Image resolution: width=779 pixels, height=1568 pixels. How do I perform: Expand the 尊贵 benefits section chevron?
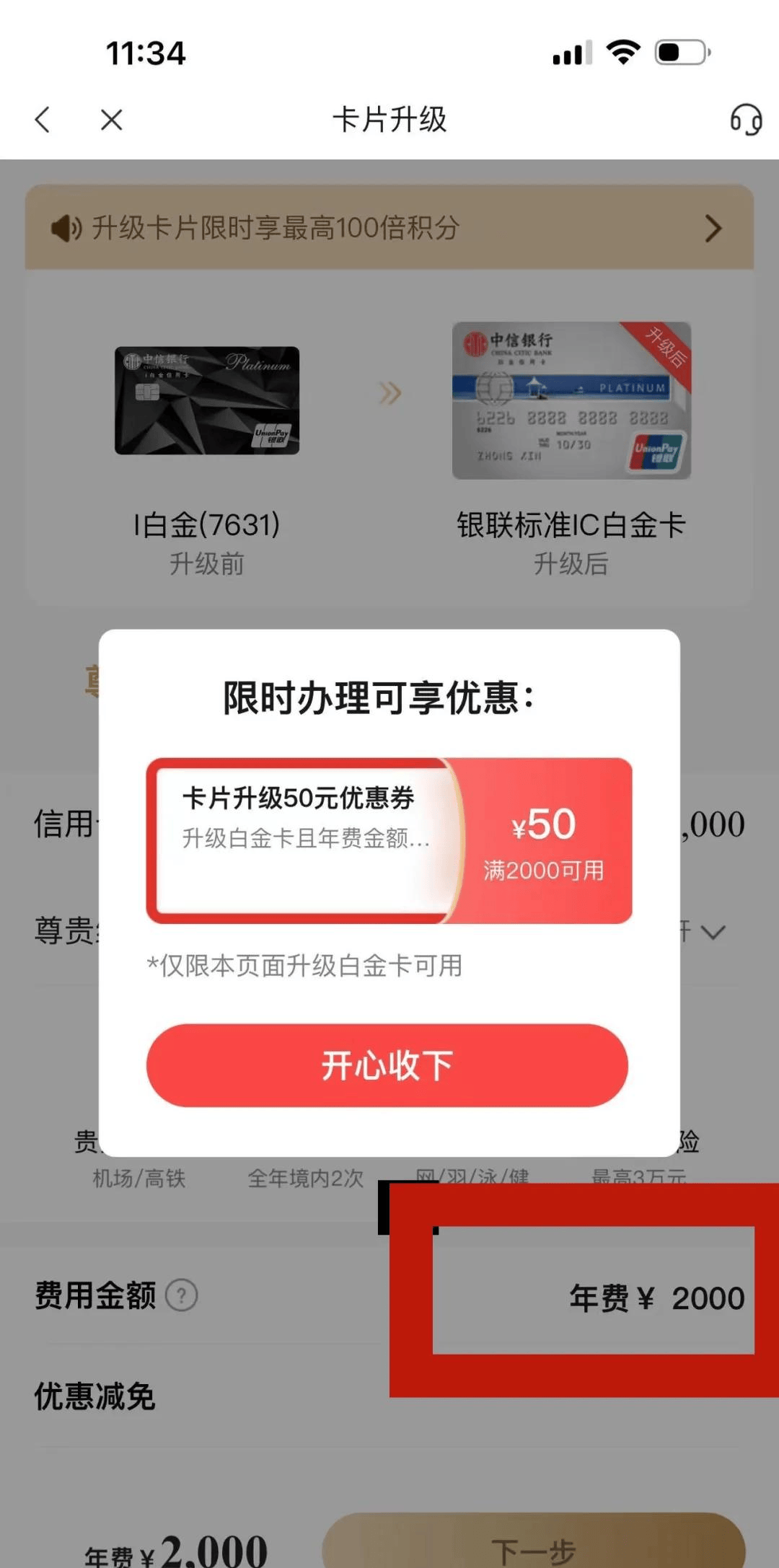coord(713,932)
